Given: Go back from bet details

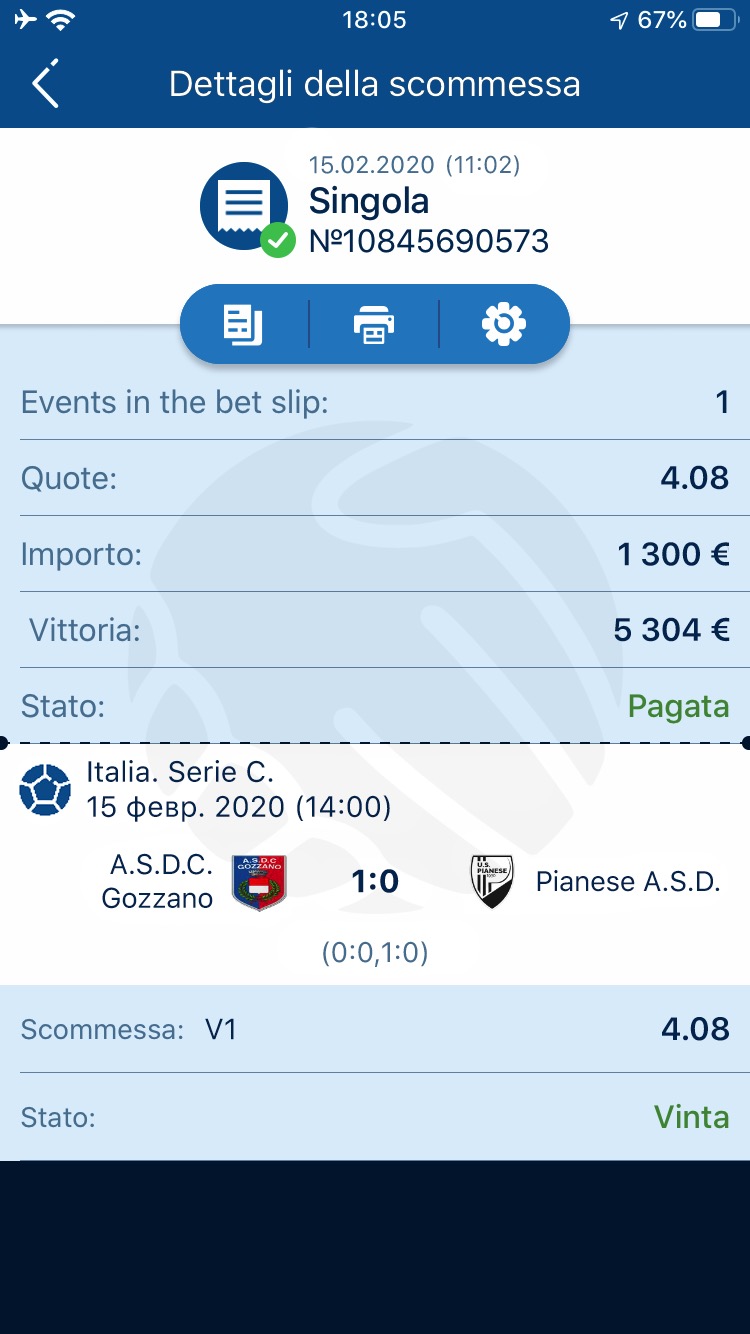Looking at the screenshot, I should tap(46, 84).
